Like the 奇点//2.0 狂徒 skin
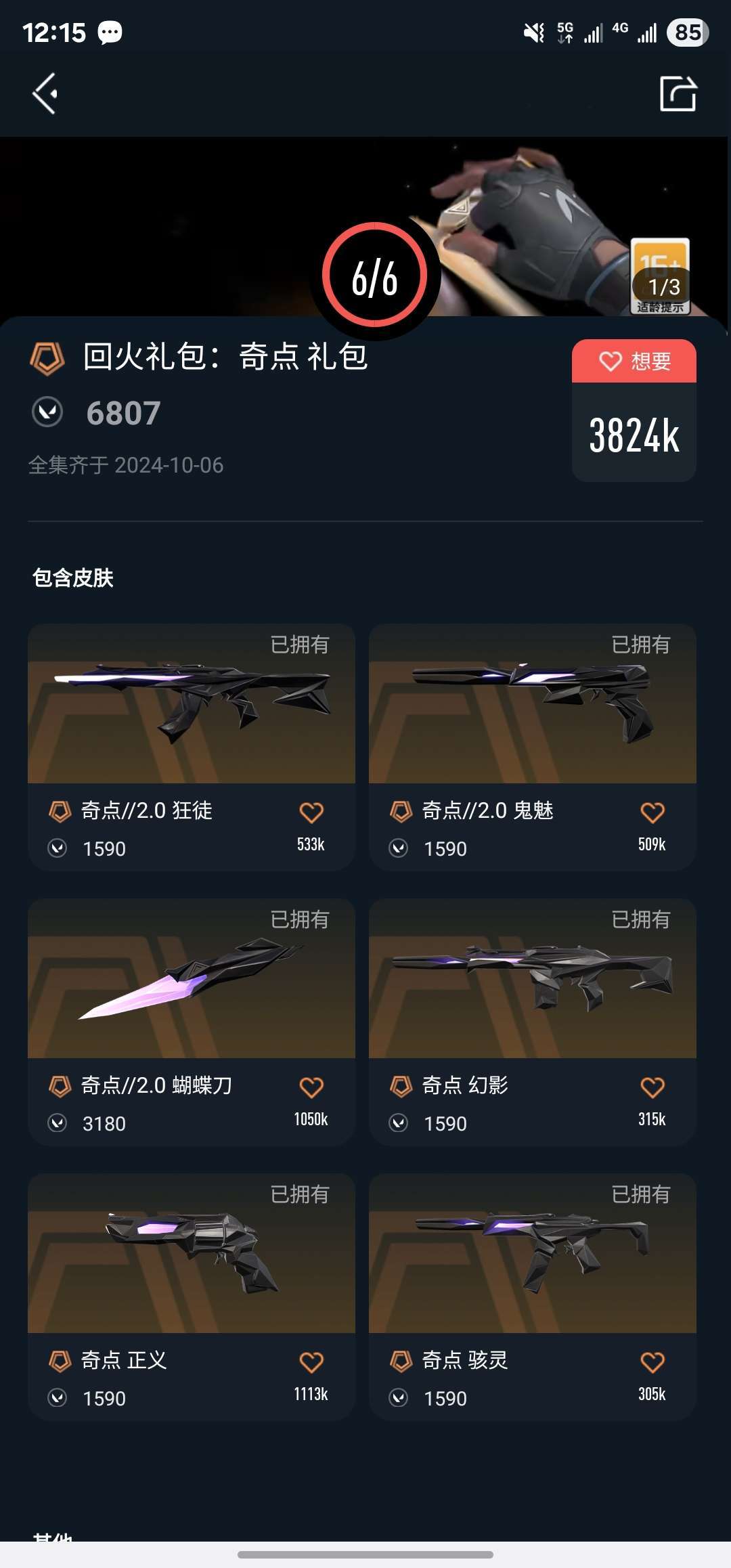 (x=311, y=812)
